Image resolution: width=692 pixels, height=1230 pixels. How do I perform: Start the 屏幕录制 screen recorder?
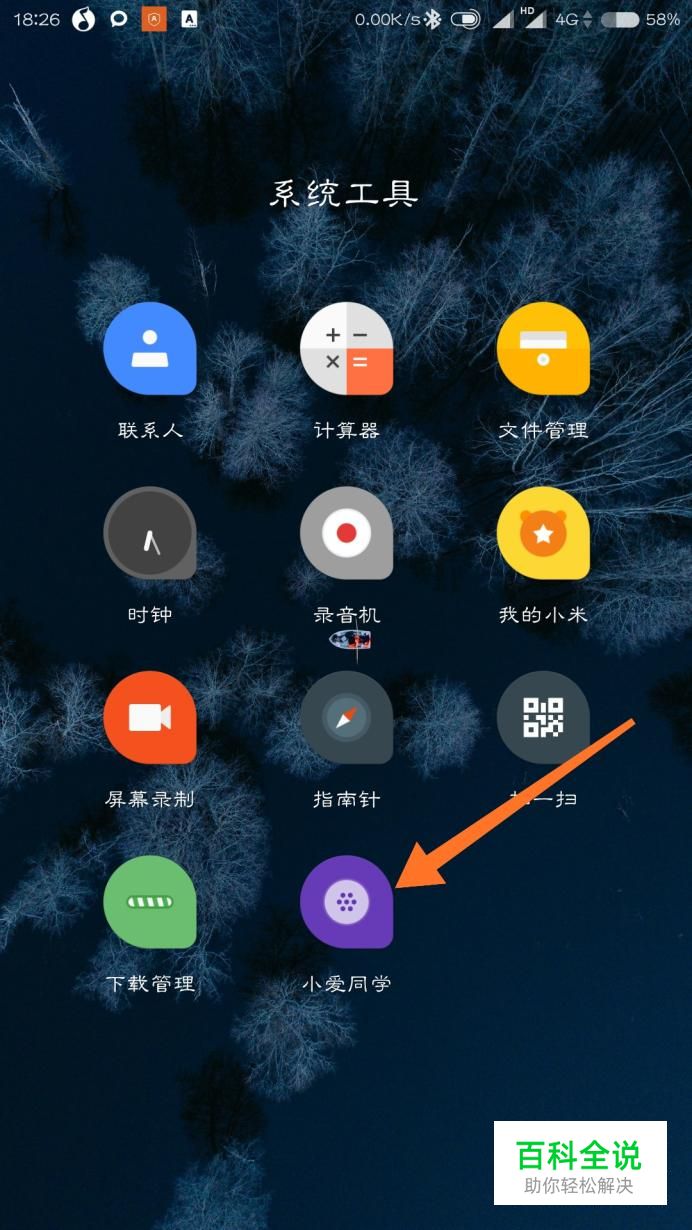click(150, 717)
